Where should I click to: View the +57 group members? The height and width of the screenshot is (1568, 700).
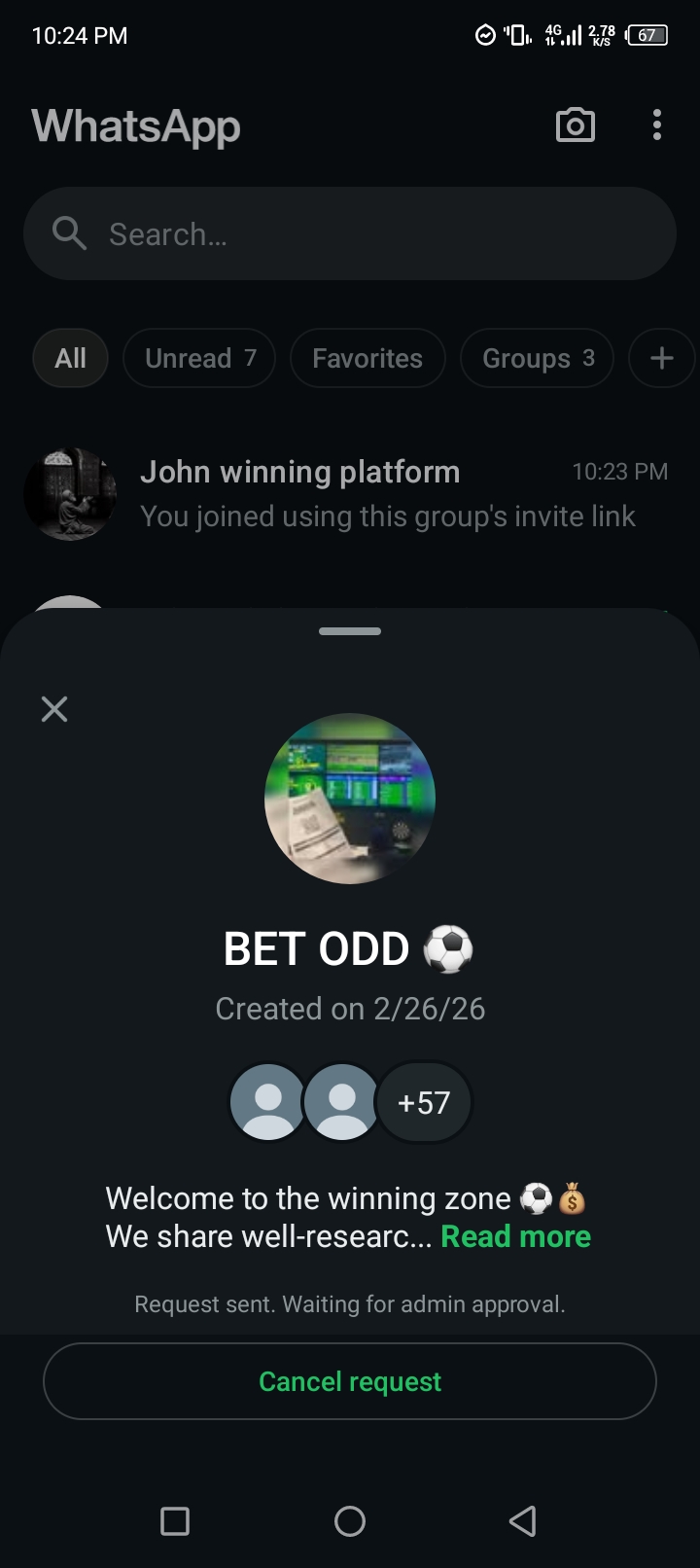click(424, 1103)
